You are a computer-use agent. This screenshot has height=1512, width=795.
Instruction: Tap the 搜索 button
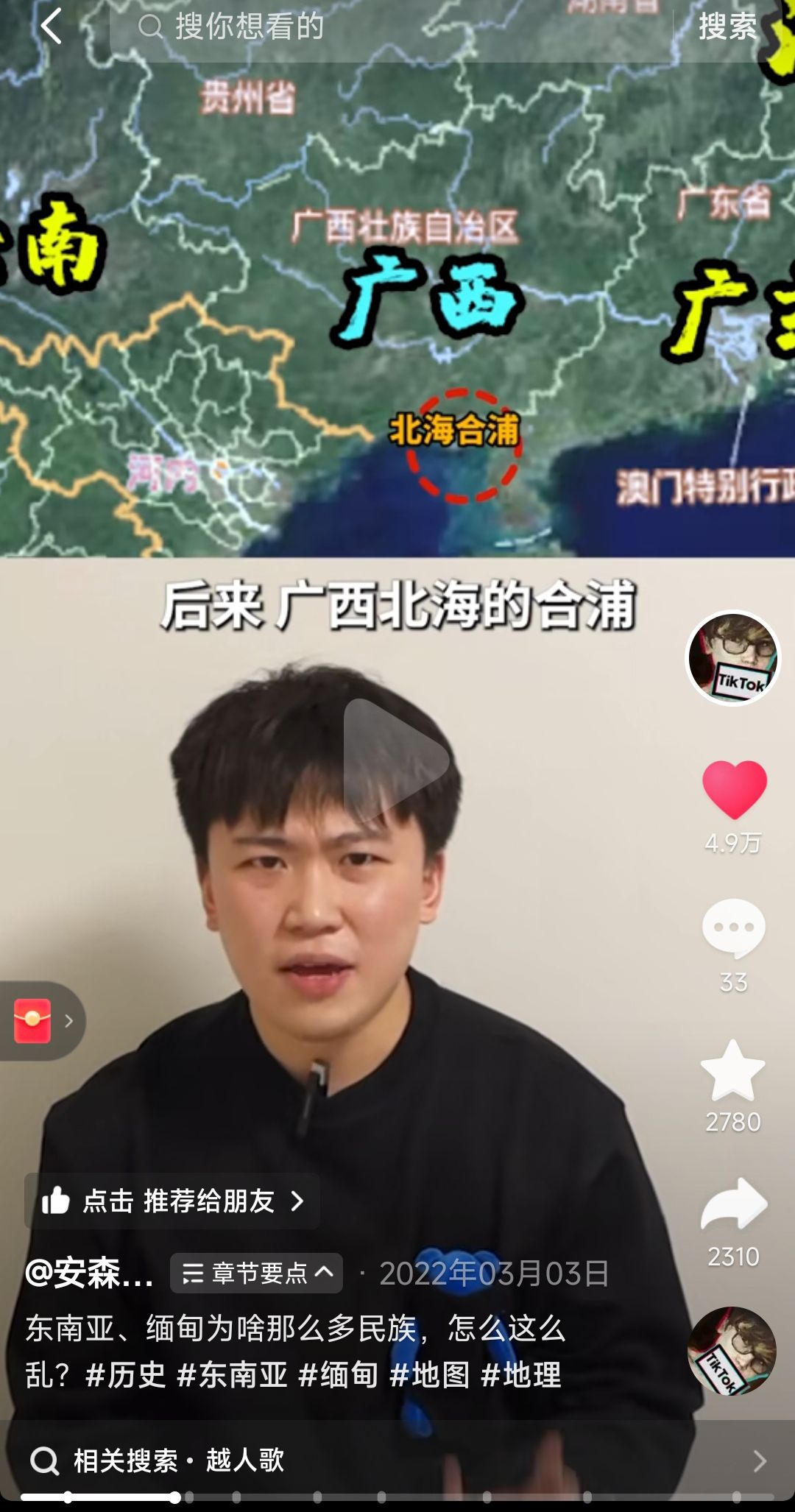(727, 27)
